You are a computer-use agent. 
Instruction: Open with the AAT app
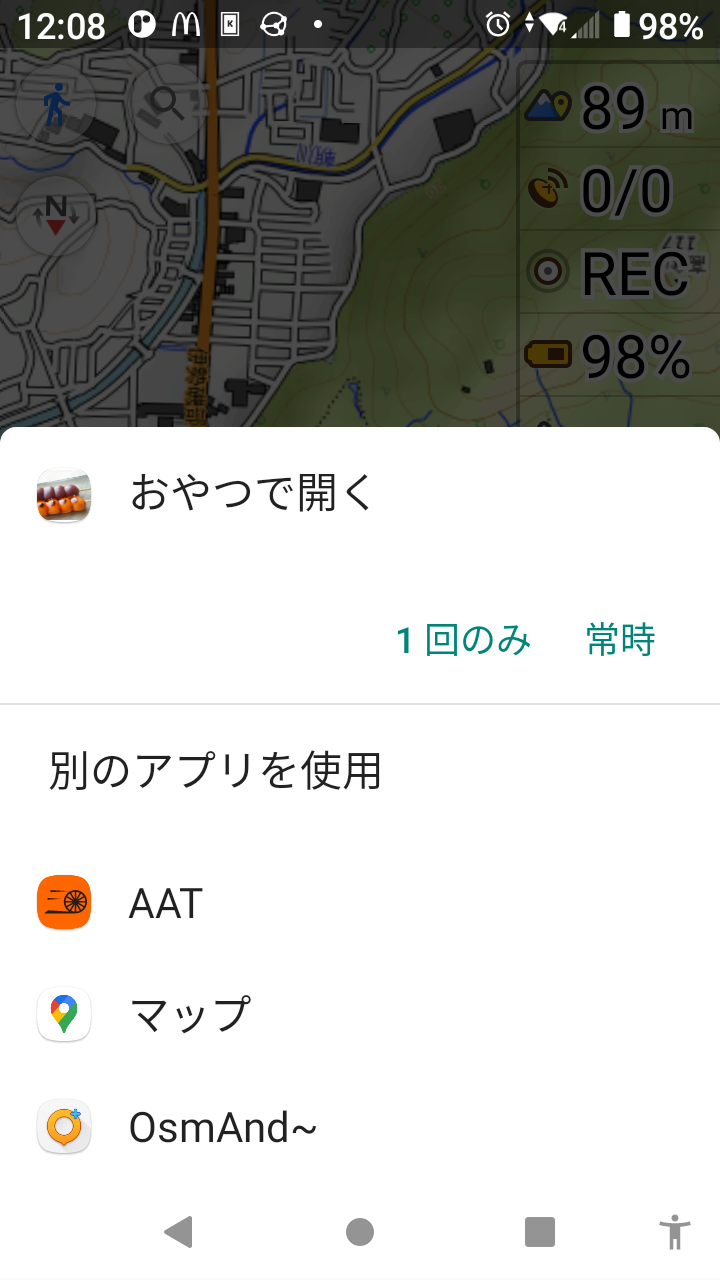click(x=166, y=903)
